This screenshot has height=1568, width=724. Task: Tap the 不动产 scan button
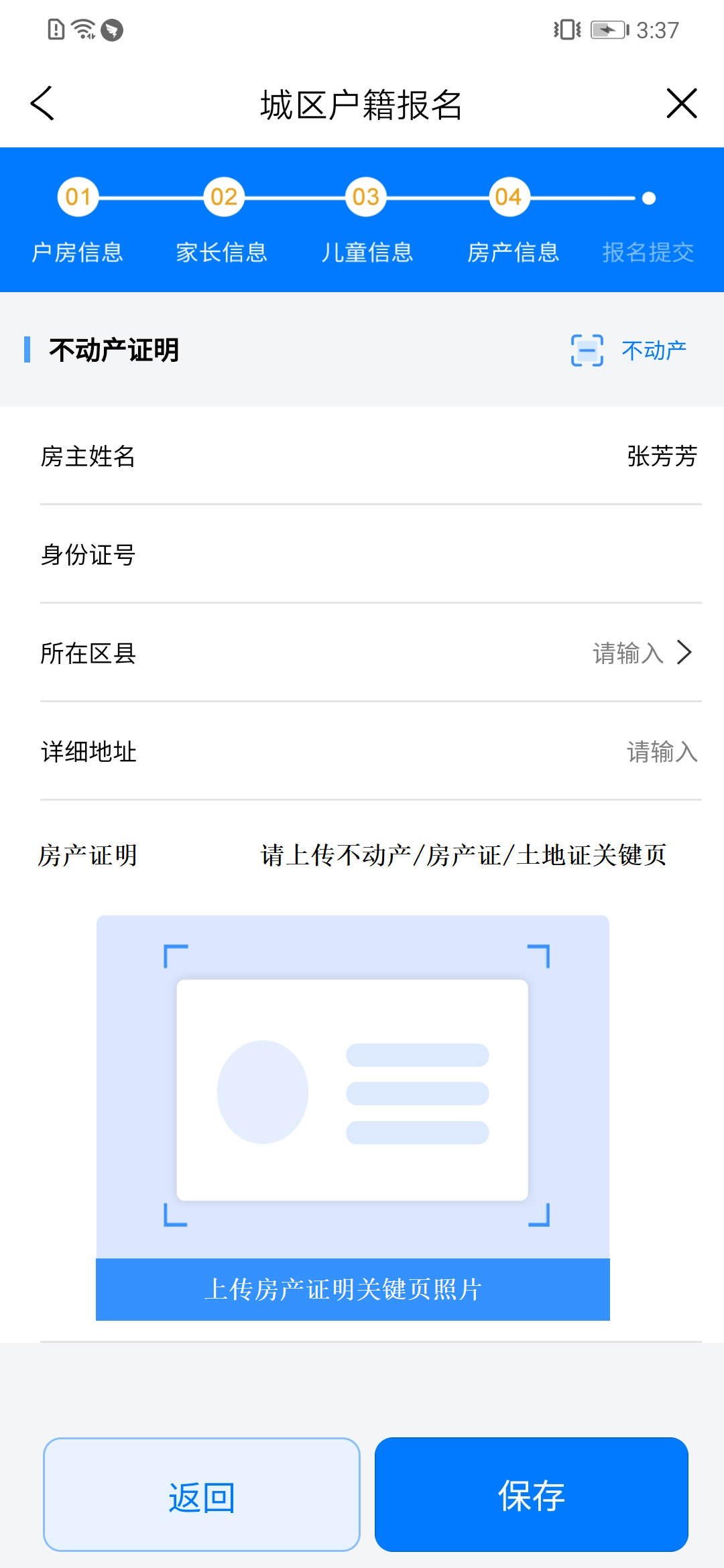point(629,350)
